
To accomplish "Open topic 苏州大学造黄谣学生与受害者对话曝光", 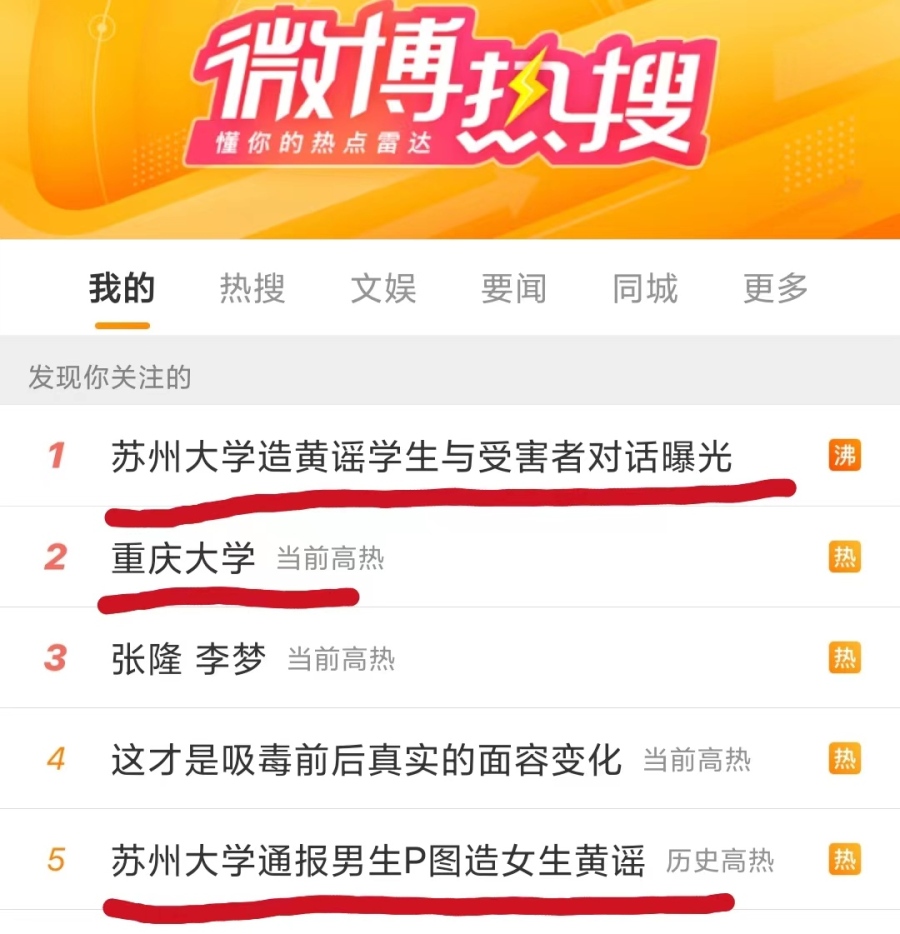I will pos(421,457).
